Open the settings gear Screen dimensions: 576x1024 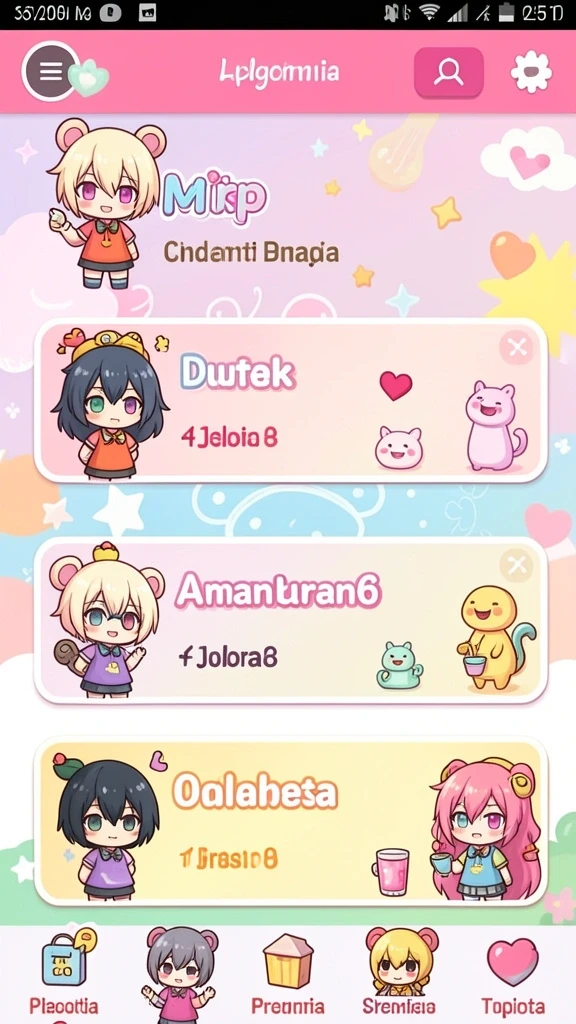(x=531, y=71)
